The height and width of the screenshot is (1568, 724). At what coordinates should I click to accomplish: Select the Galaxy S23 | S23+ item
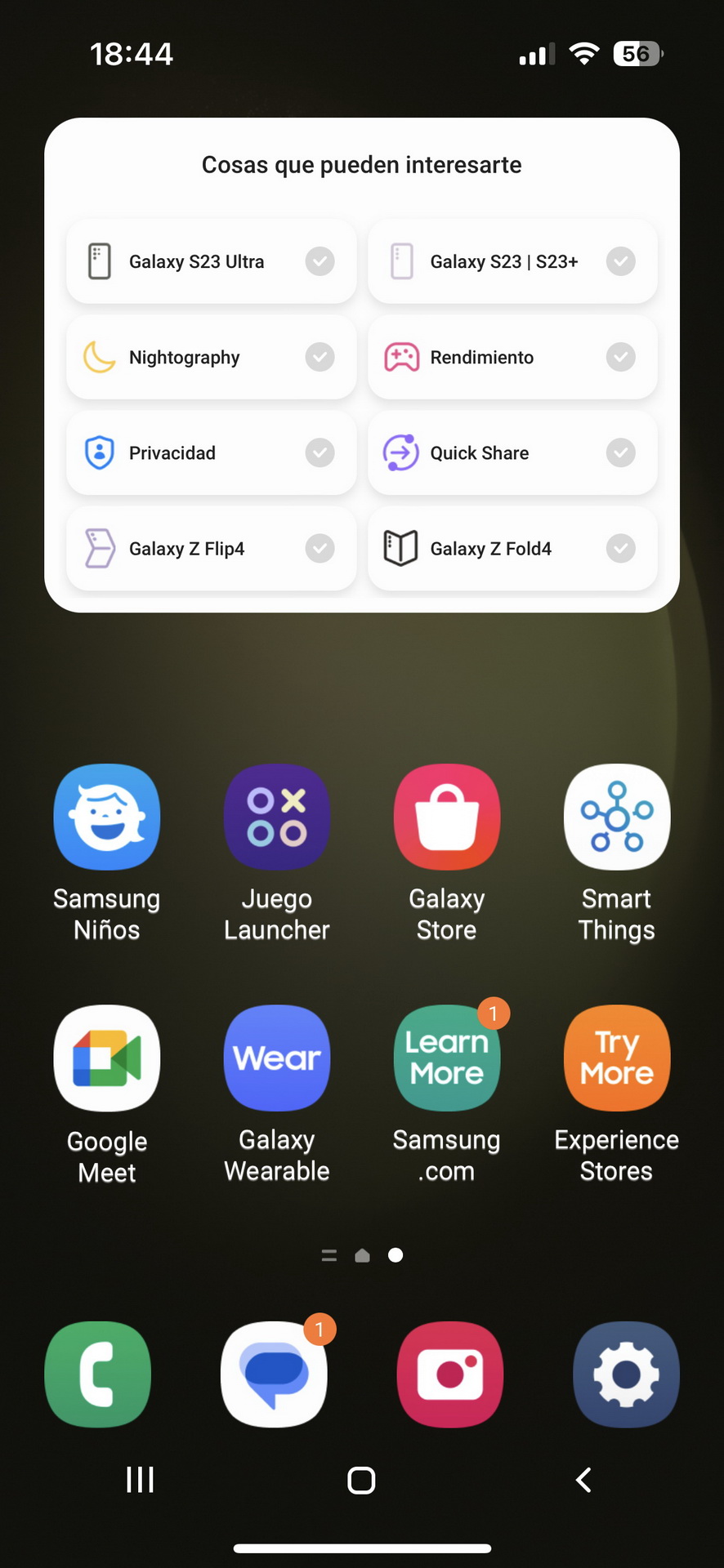point(512,261)
